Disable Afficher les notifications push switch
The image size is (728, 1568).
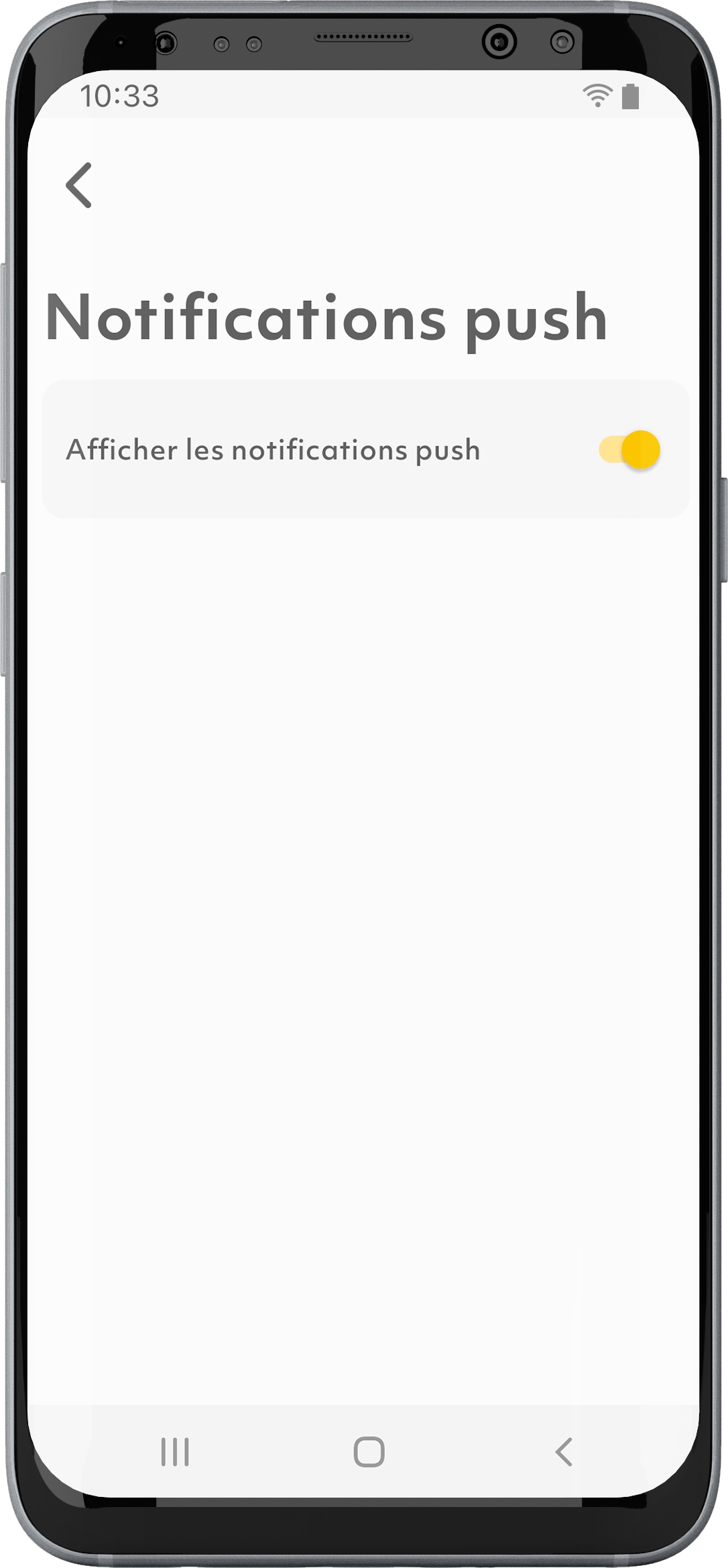click(x=629, y=450)
